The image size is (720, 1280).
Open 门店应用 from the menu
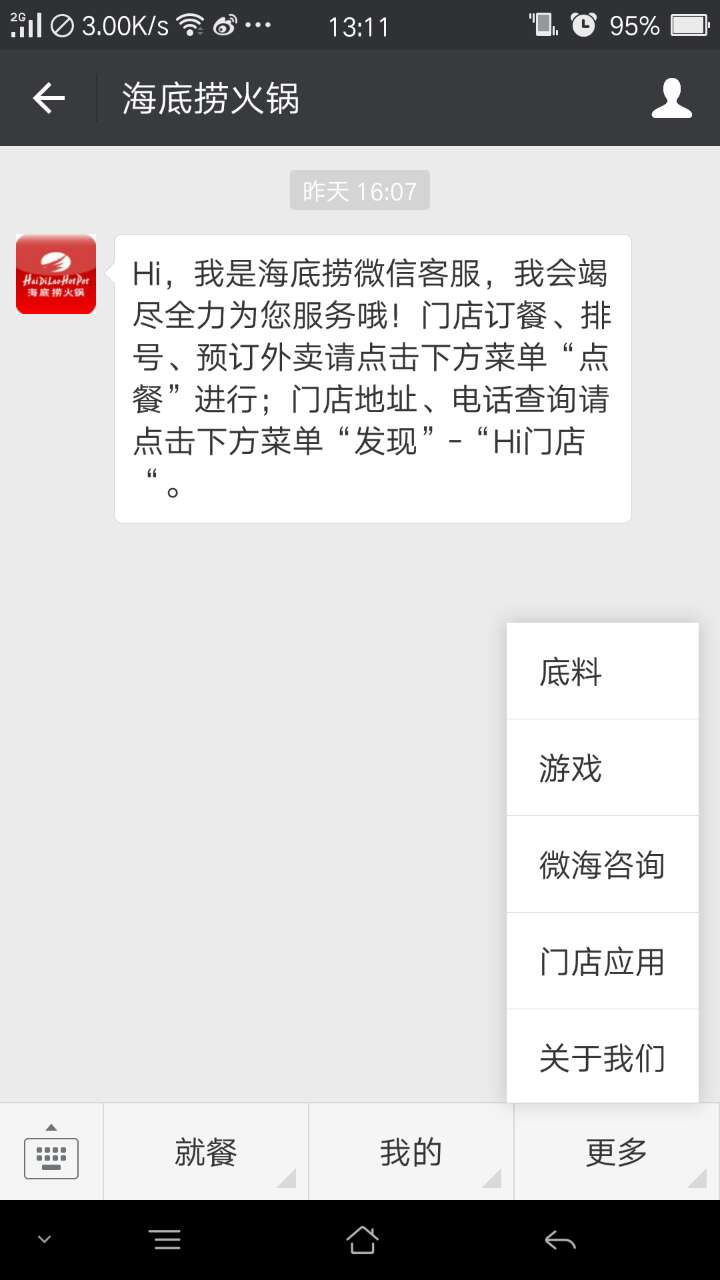point(602,961)
